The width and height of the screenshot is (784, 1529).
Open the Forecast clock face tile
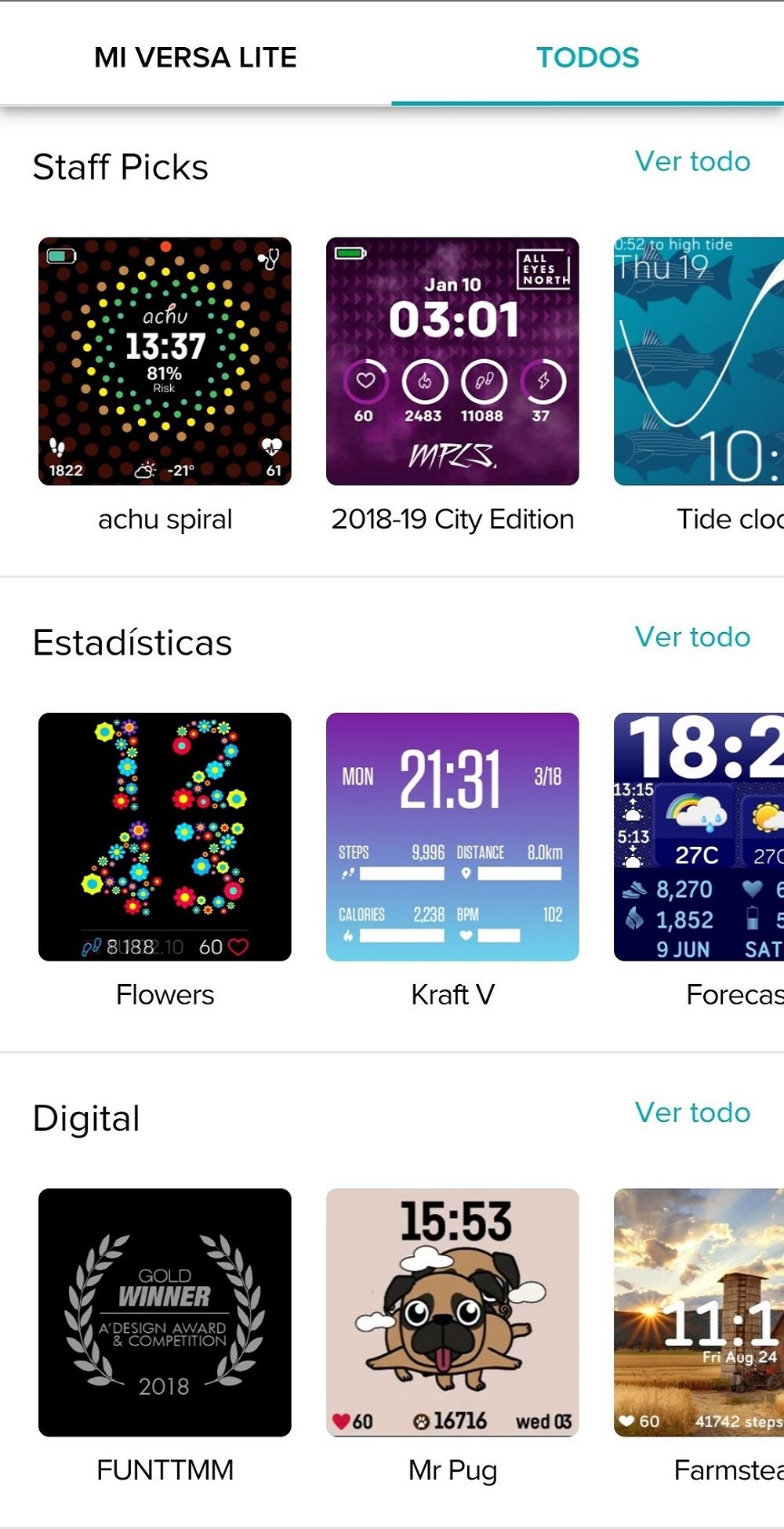699,837
